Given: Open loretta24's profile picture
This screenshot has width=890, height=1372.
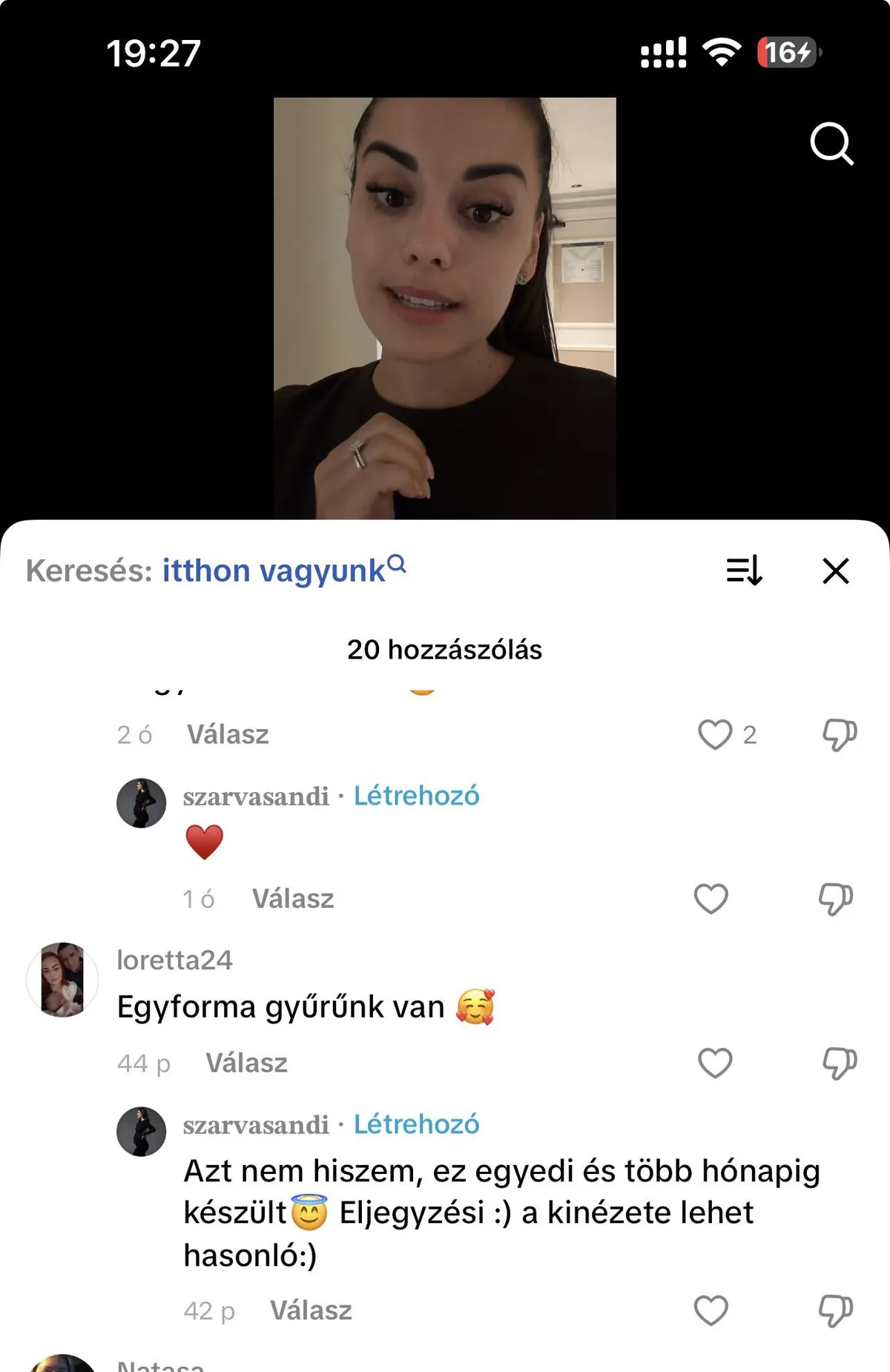Looking at the screenshot, I should (62, 980).
